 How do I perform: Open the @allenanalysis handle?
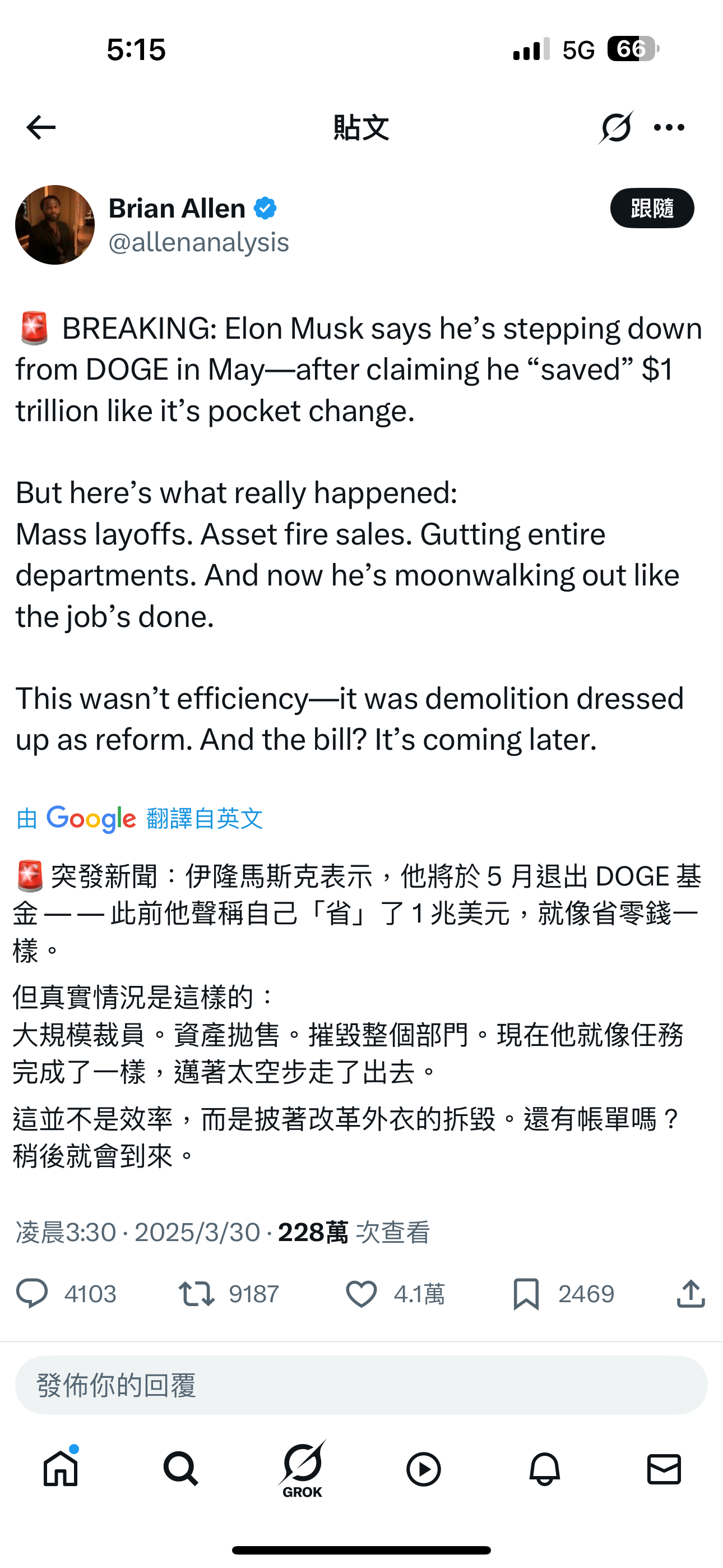click(198, 242)
